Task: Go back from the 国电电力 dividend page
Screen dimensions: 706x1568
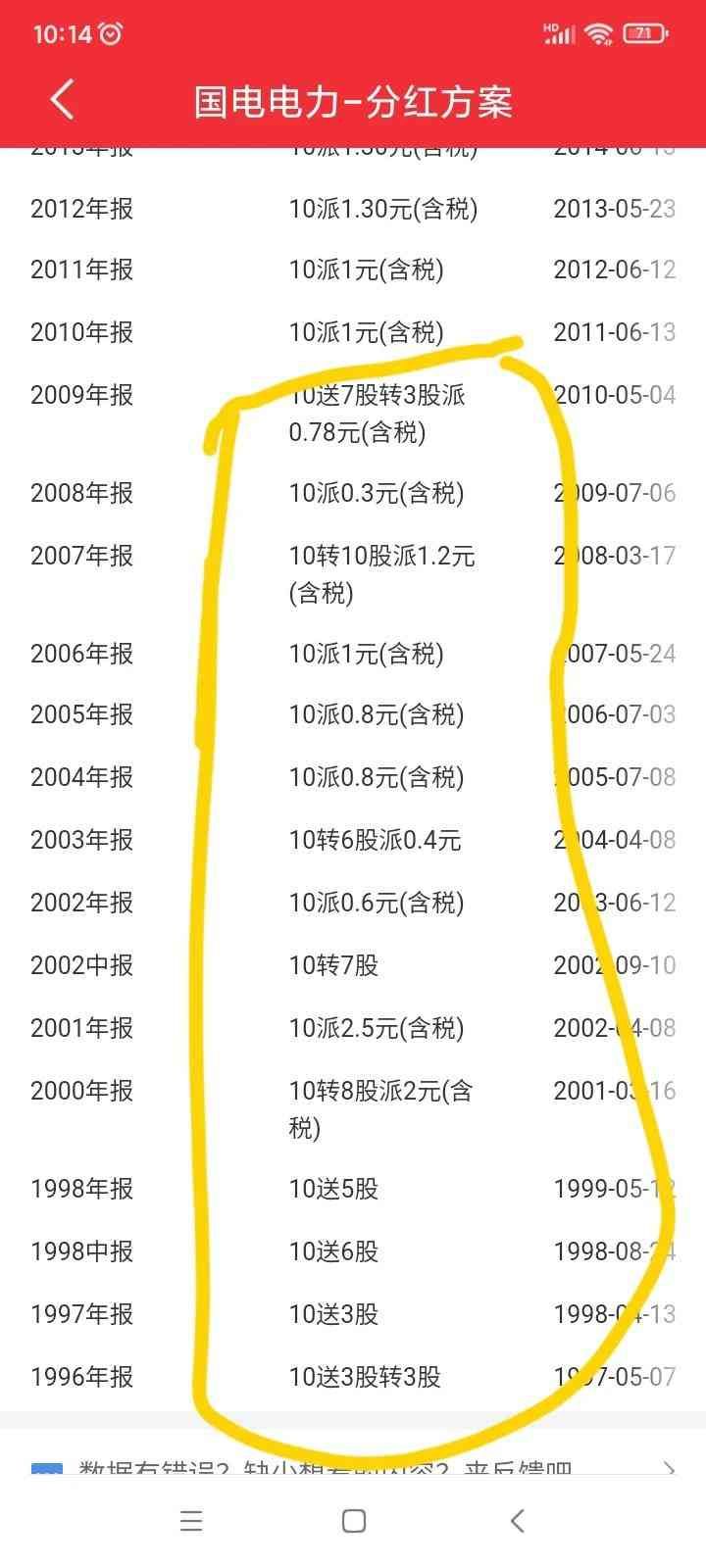Action: (x=62, y=100)
